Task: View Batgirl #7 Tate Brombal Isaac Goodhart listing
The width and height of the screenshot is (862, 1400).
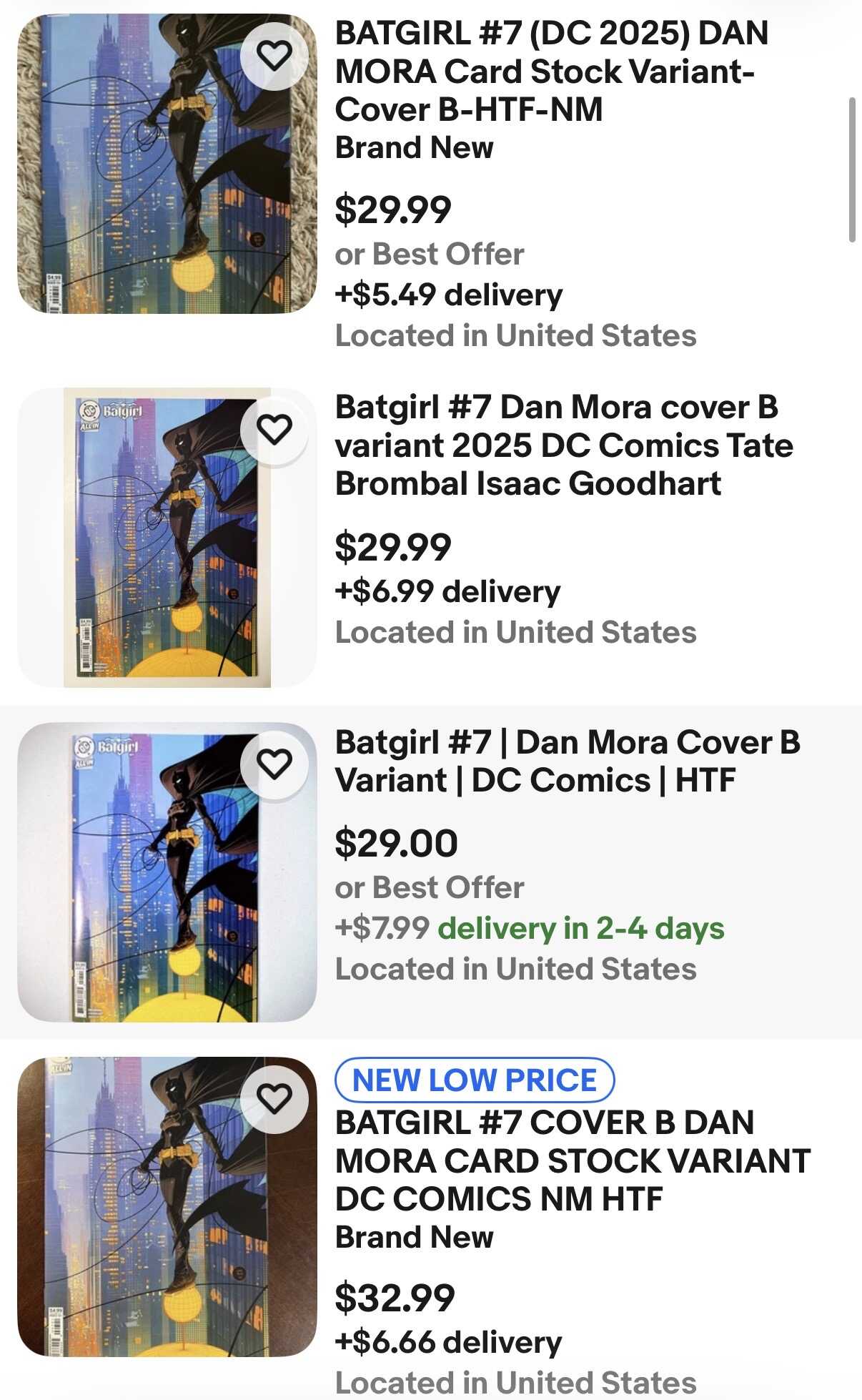Action: [x=563, y=445]
